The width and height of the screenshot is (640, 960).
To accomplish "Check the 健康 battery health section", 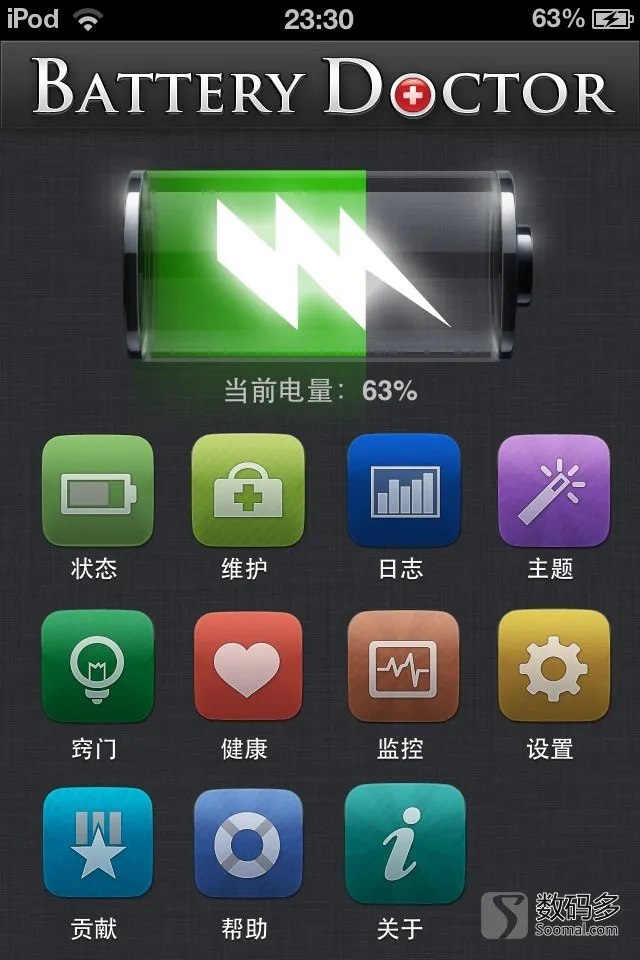I will 247,667.
